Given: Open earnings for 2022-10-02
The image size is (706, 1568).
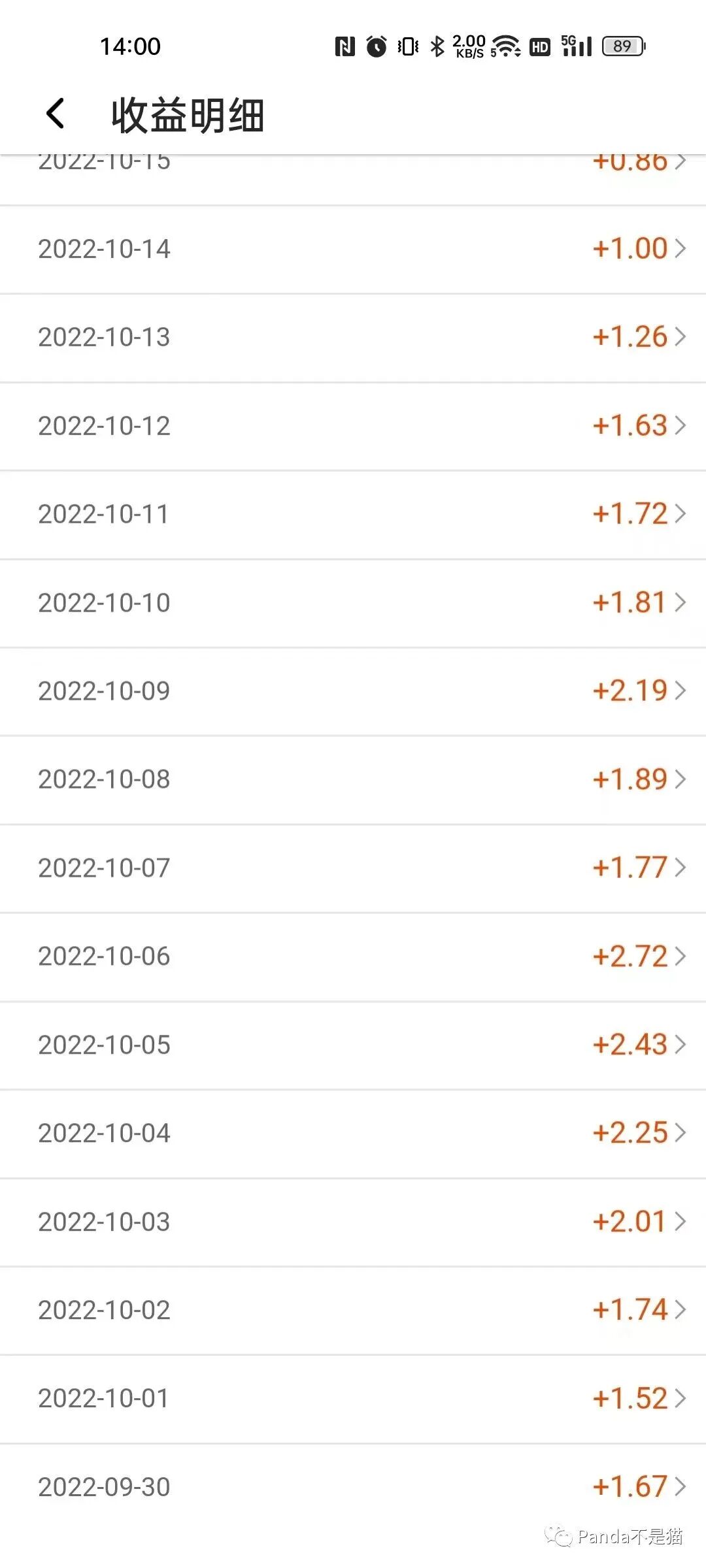Looking at the screenshot, I should tap(353, 1310).
